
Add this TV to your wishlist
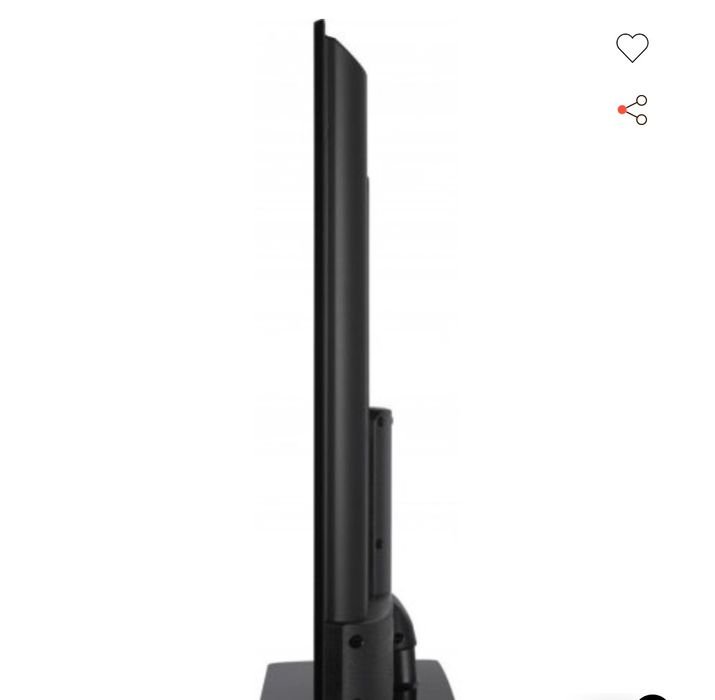coord(632,47)
